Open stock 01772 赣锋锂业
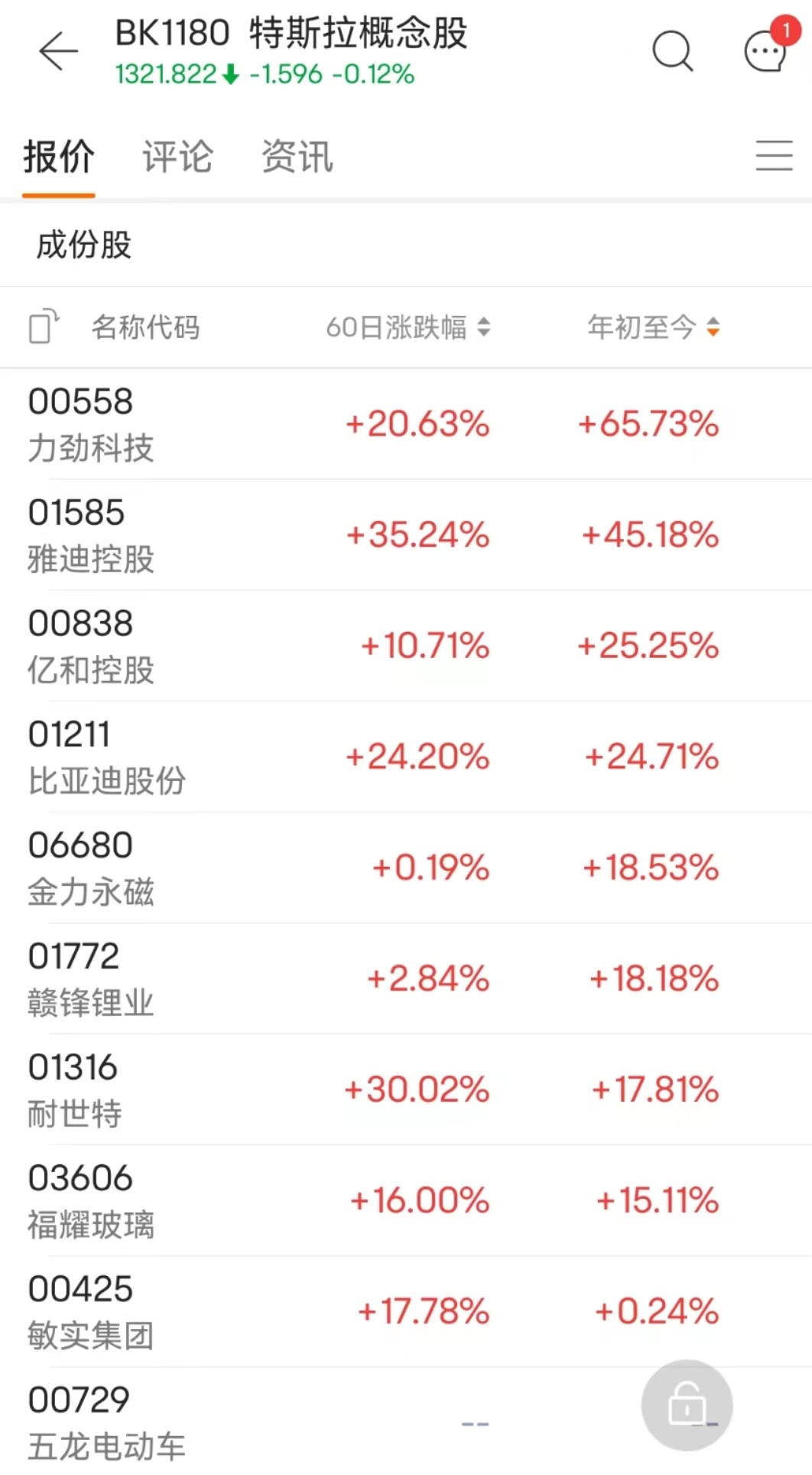The width and height of the screenshot is (812, 1475). pos(92,978)
